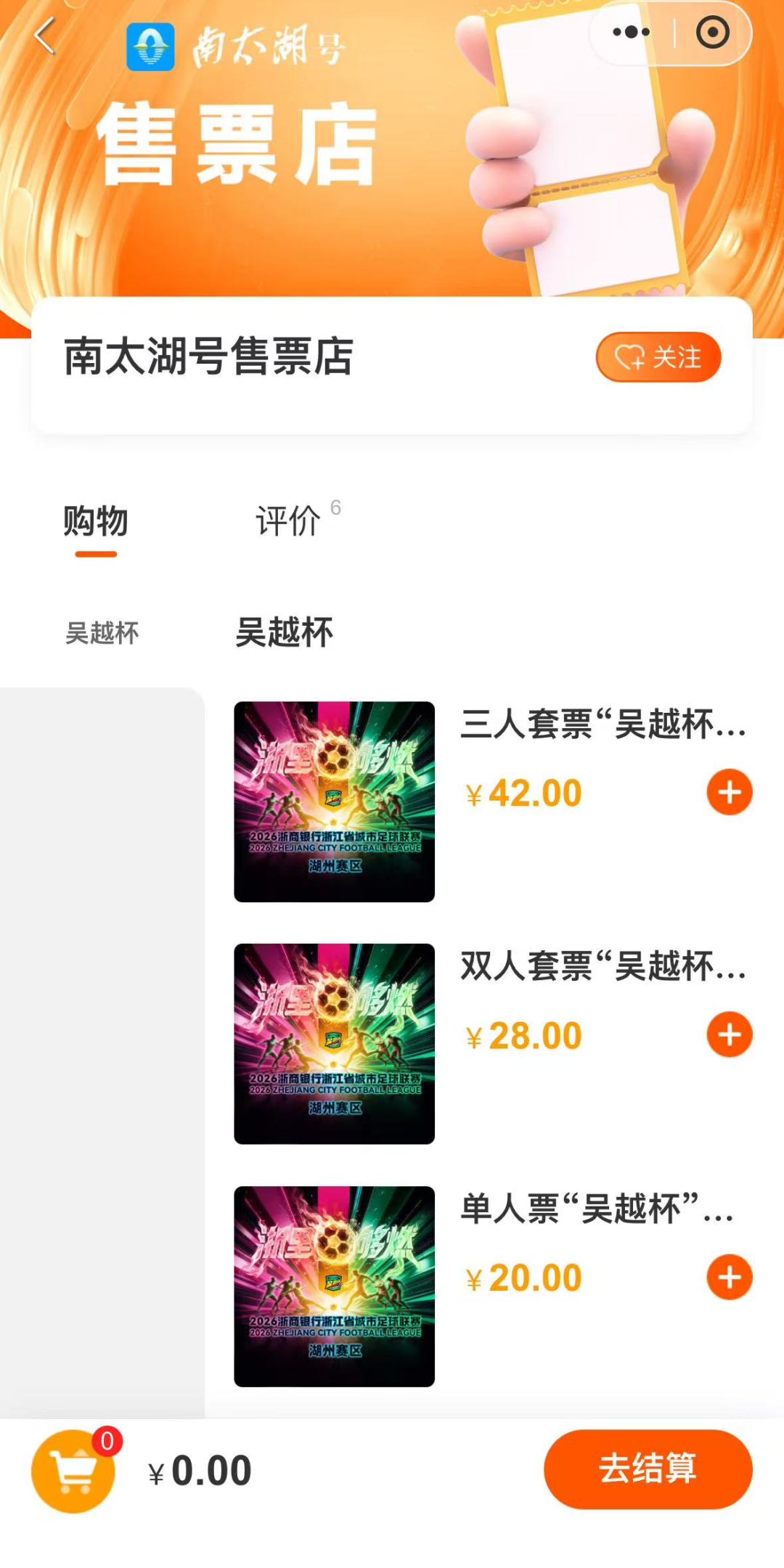Add the ¥28.00 双人套票 to cart
Viewport: 784px width, 1568px height.
tap(730, 1034)
